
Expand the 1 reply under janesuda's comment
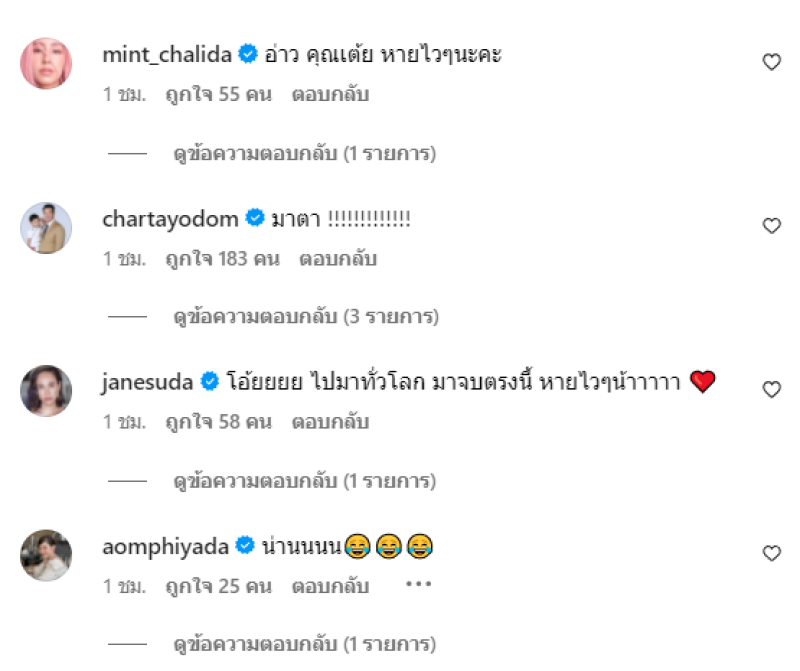coord(305,482)
